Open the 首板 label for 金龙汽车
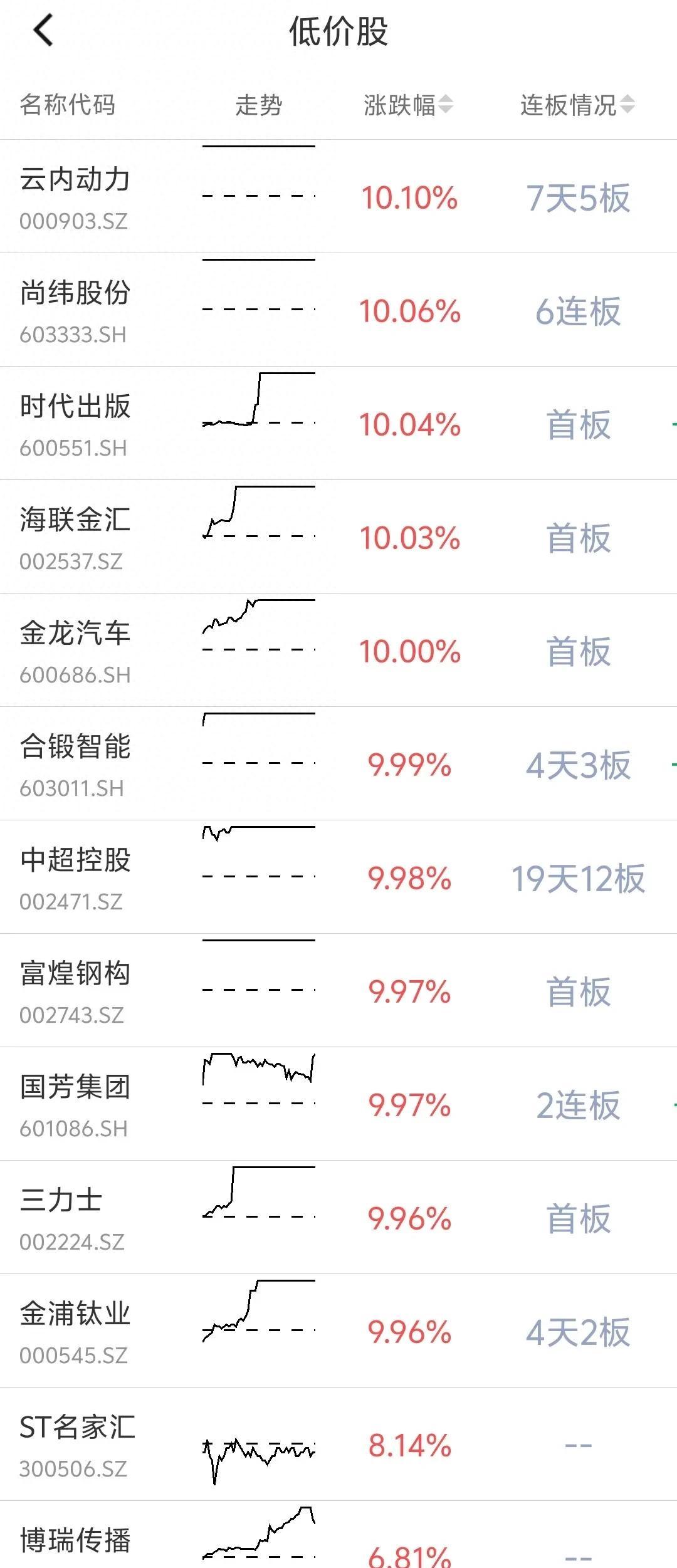This screenshot has width=677, height=1568. pos(575,652)
